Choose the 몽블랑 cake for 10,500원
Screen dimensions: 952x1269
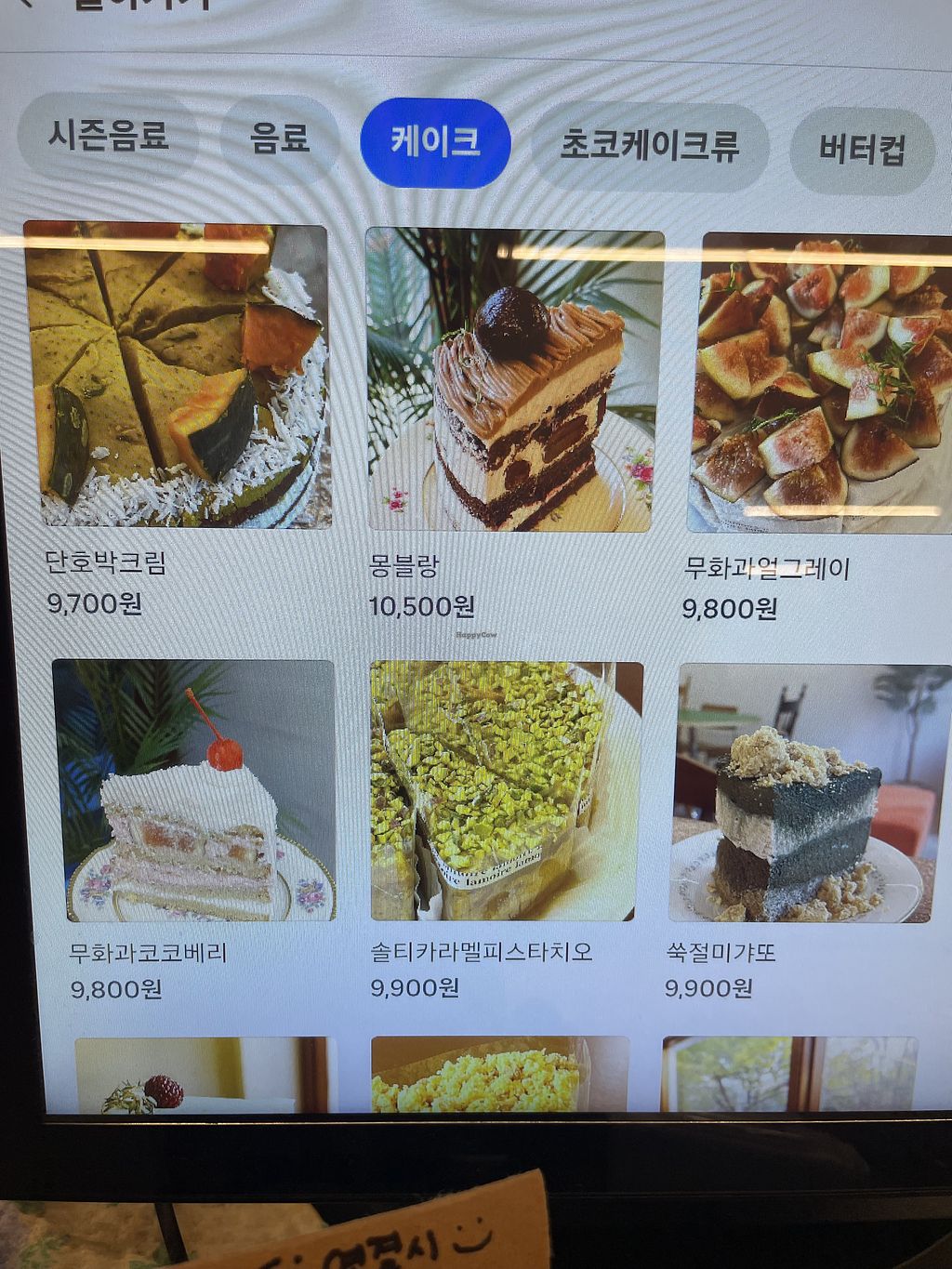click(514, 381)
